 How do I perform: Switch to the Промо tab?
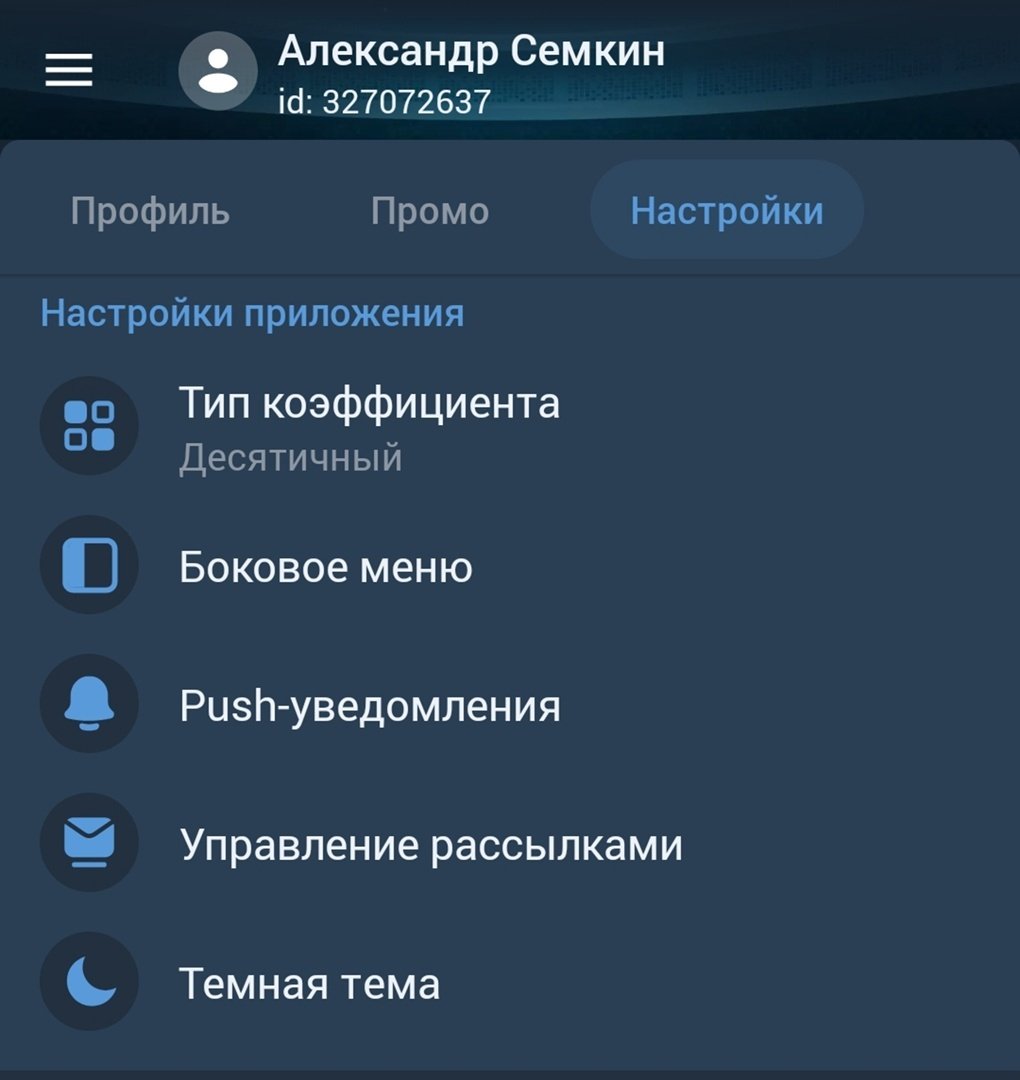click(x=430, y=211)
